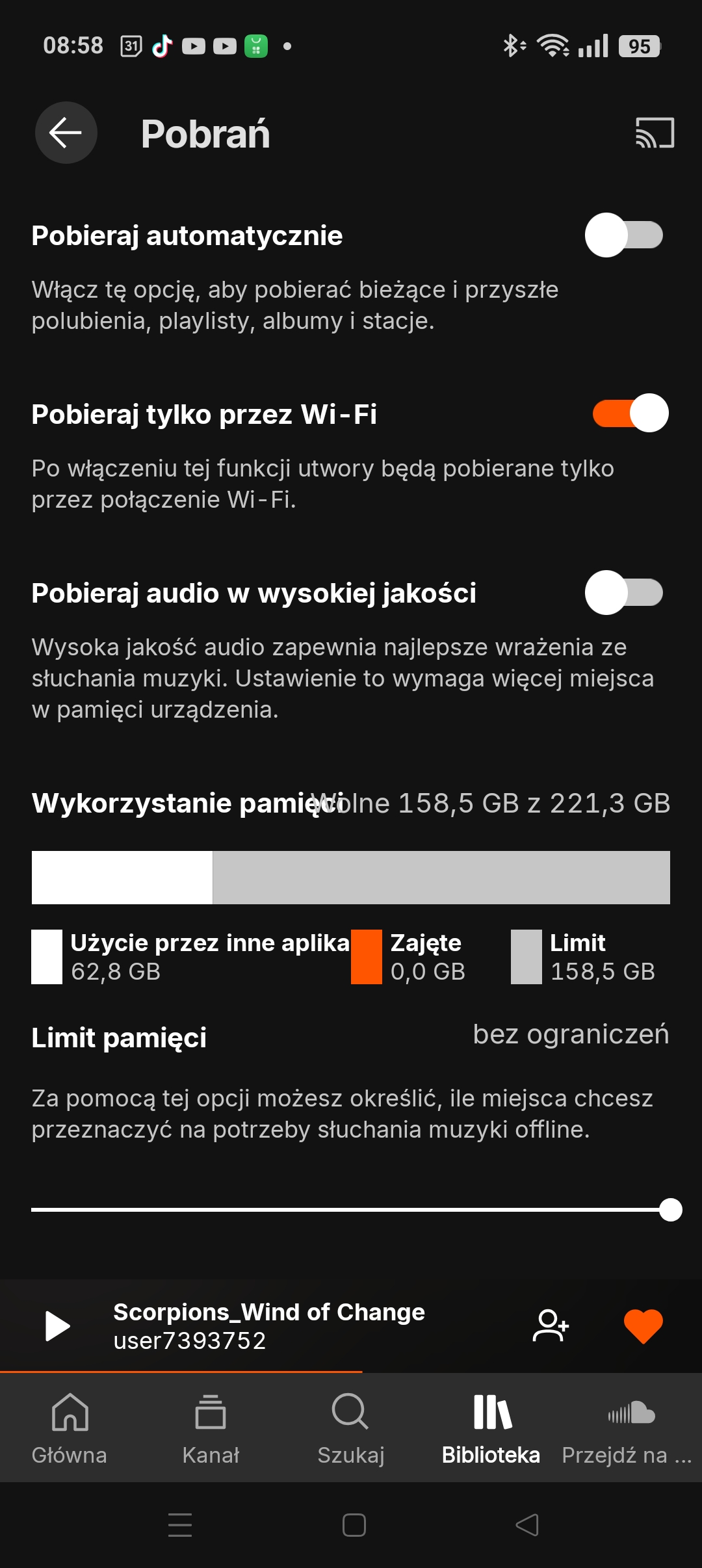Open the cast to device icon
Image resolution: width=702 pixels, height=1568 pixels.
pos(655,133)
